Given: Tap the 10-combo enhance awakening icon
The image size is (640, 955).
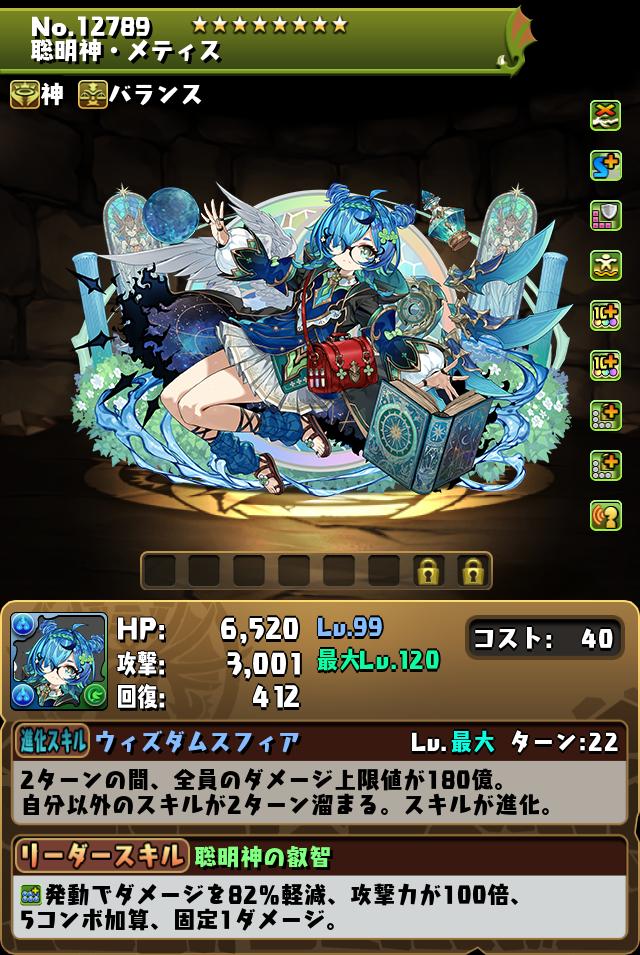Looking at the screenshot, I should [x=605, y=315].
